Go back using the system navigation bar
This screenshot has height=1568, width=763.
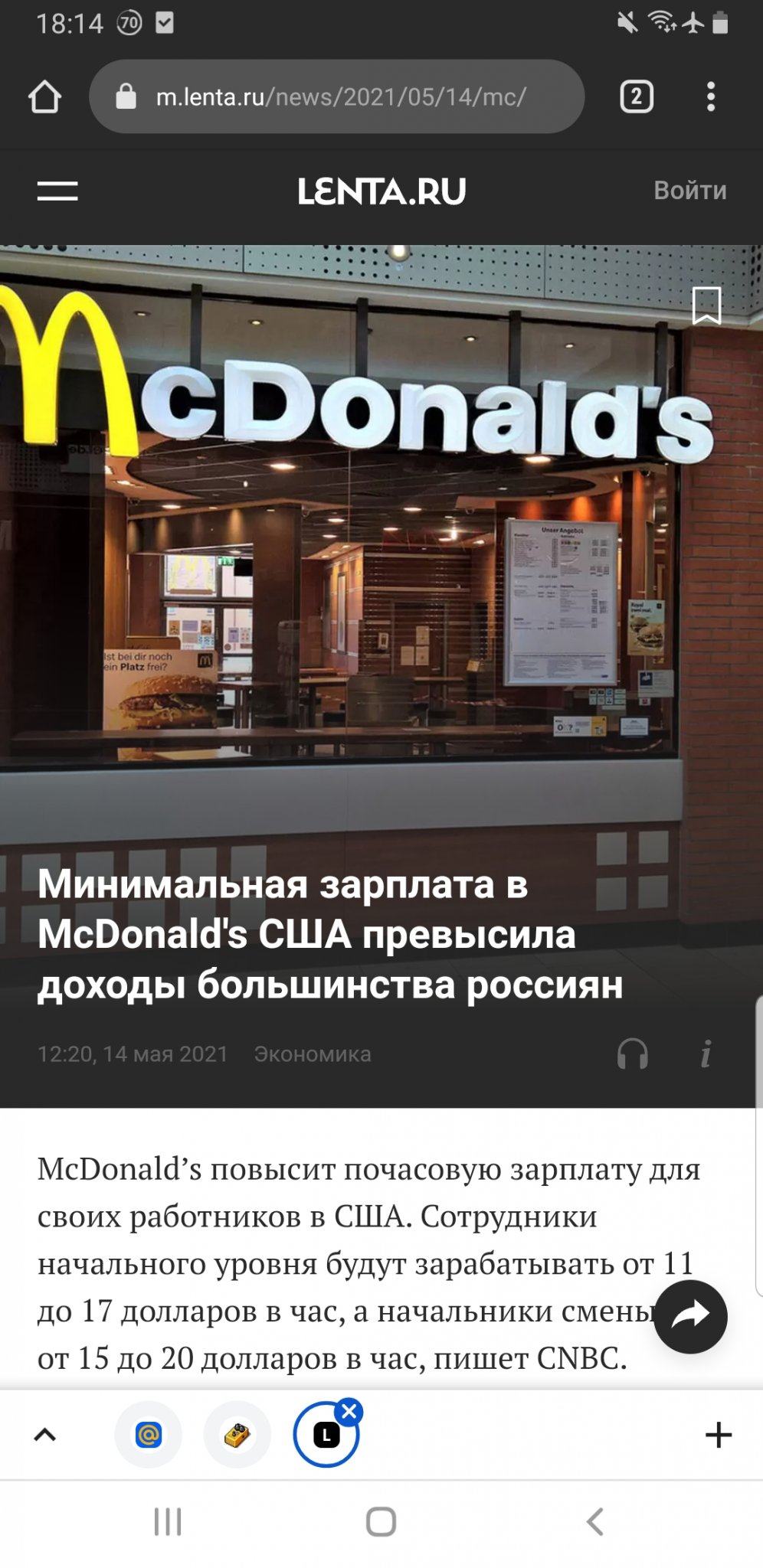594,1522
